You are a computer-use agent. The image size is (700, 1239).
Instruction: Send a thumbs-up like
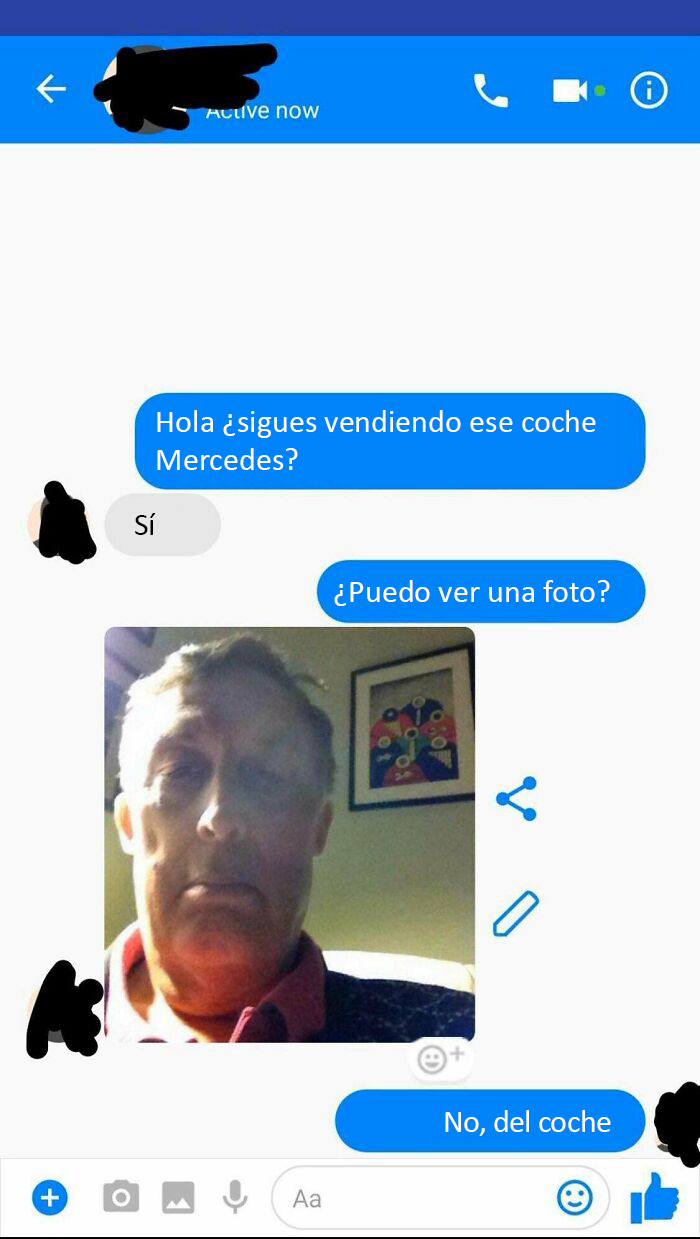pos(655,1197)
